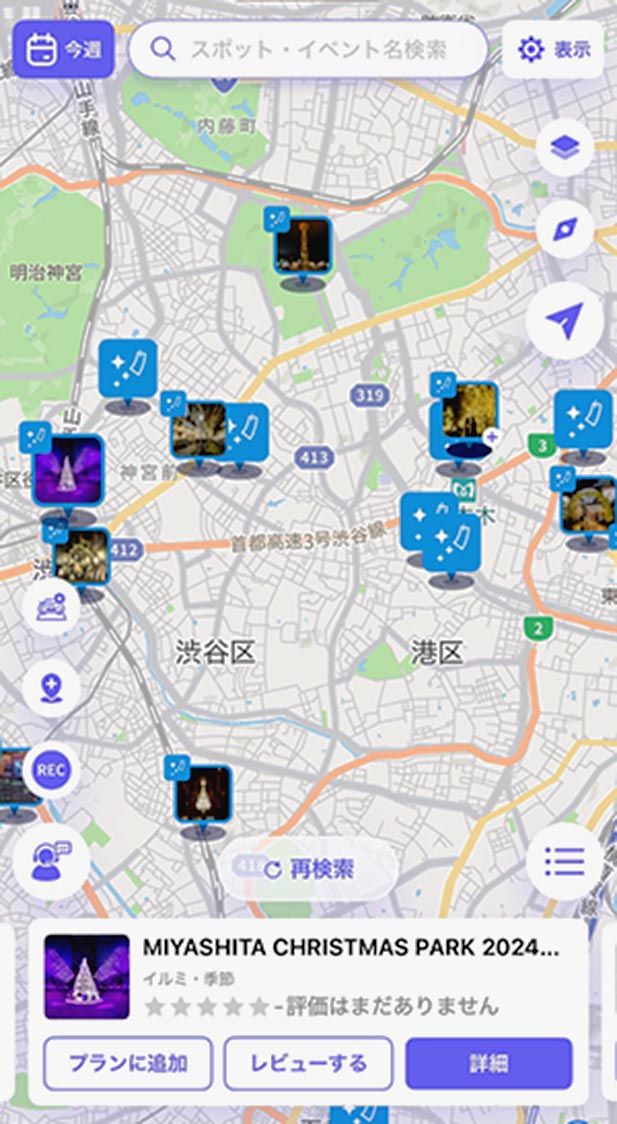Tap 再検索 to search this area again

309,869
